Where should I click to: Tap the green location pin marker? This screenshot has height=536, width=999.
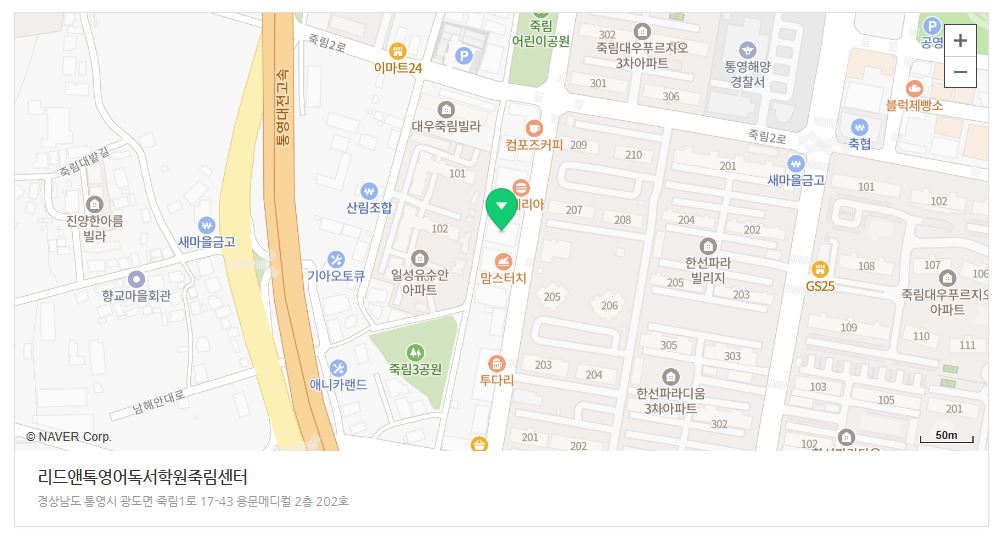point(501,208)
